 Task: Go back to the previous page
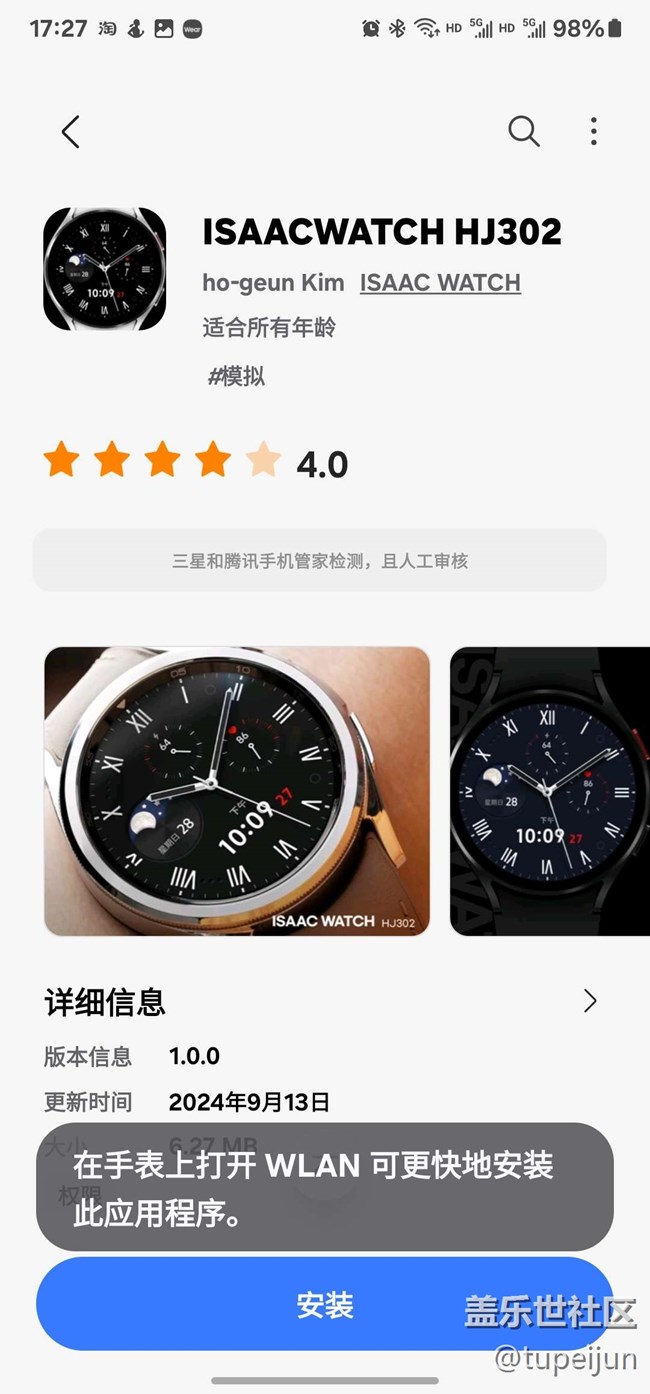[x=70, y=132]
